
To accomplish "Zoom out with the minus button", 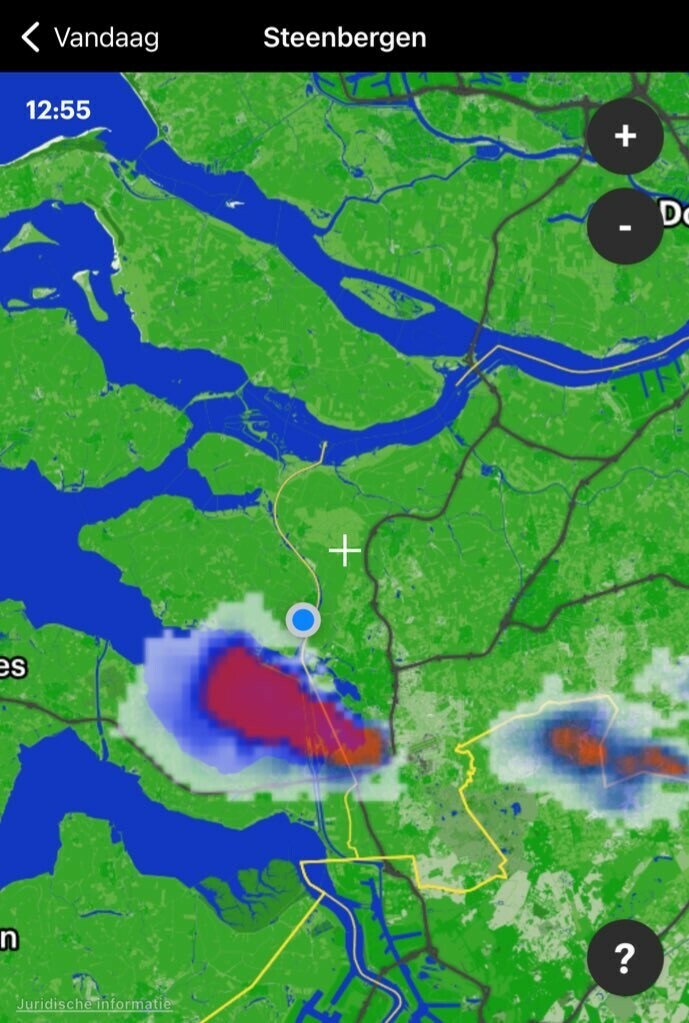I will coord(625,226).
